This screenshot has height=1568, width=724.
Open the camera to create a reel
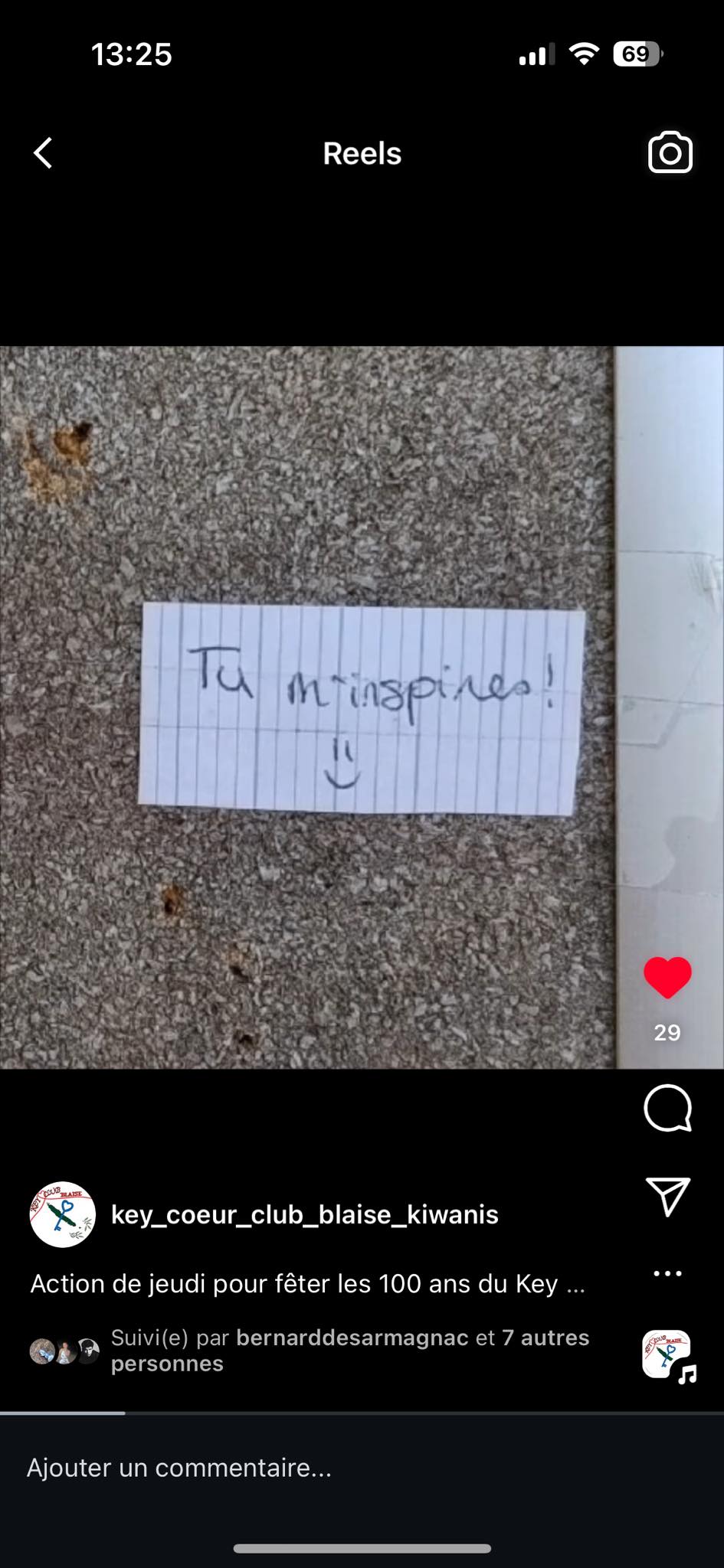[x=670, y=152]
